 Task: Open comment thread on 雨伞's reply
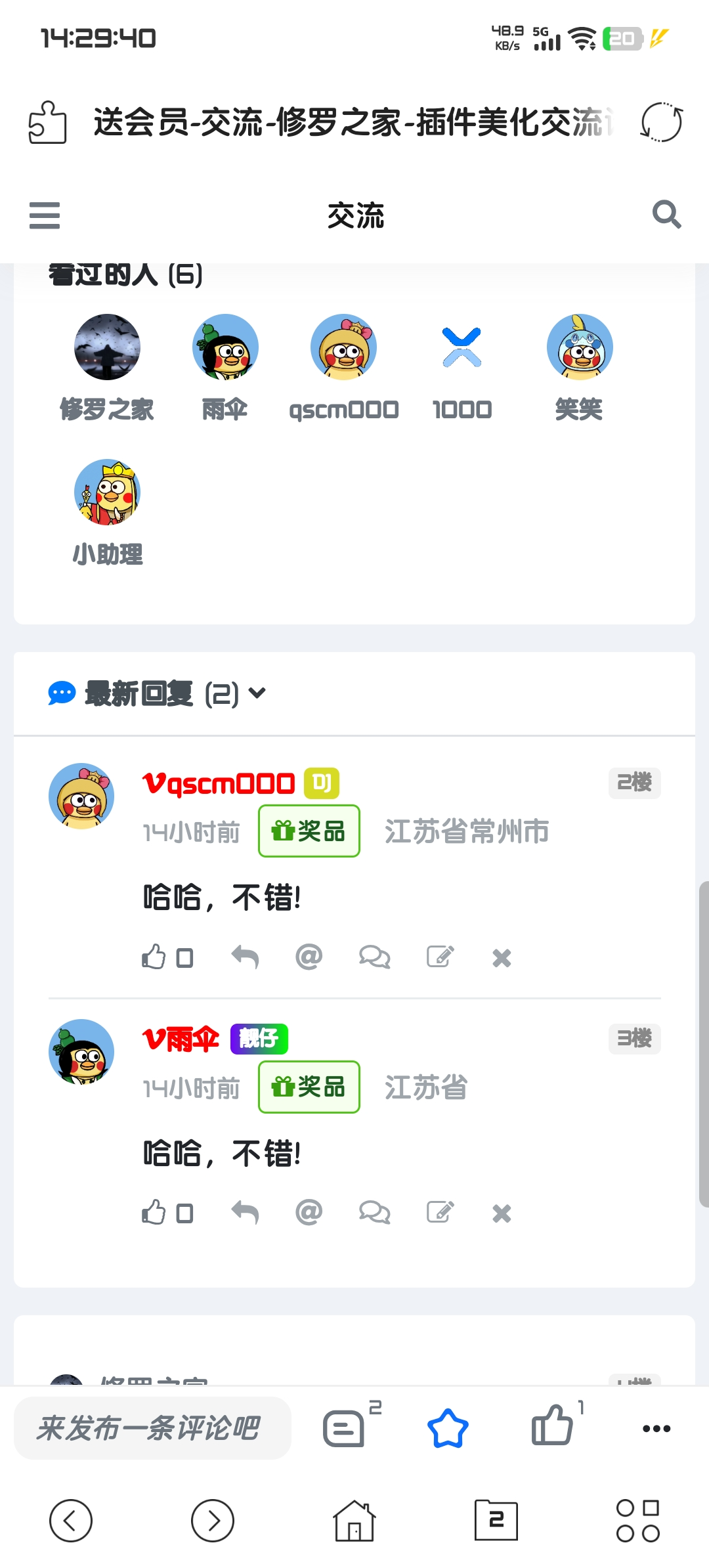point(374,1212)
